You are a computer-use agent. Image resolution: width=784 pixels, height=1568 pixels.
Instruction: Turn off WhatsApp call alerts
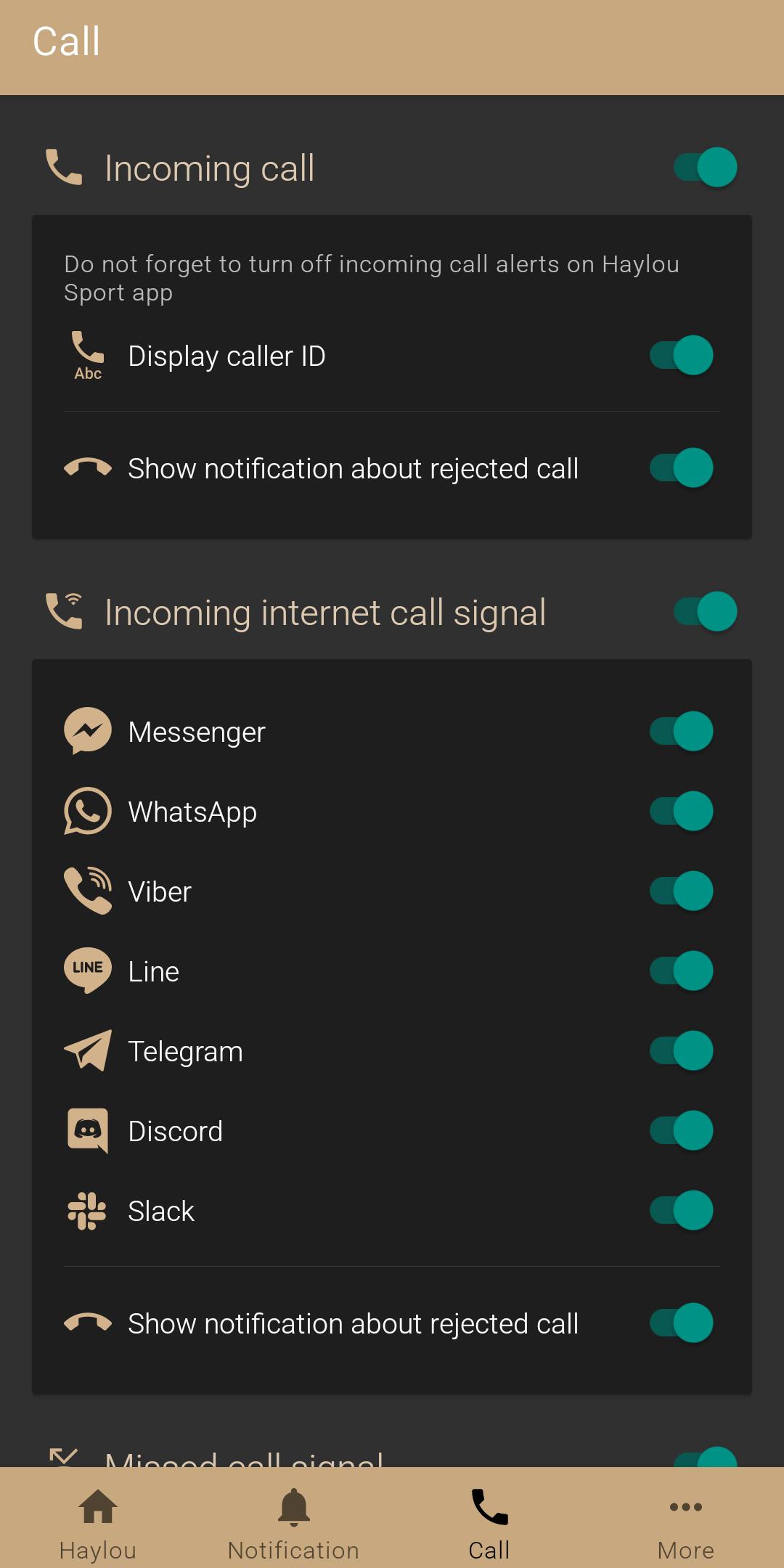point(681,811)
